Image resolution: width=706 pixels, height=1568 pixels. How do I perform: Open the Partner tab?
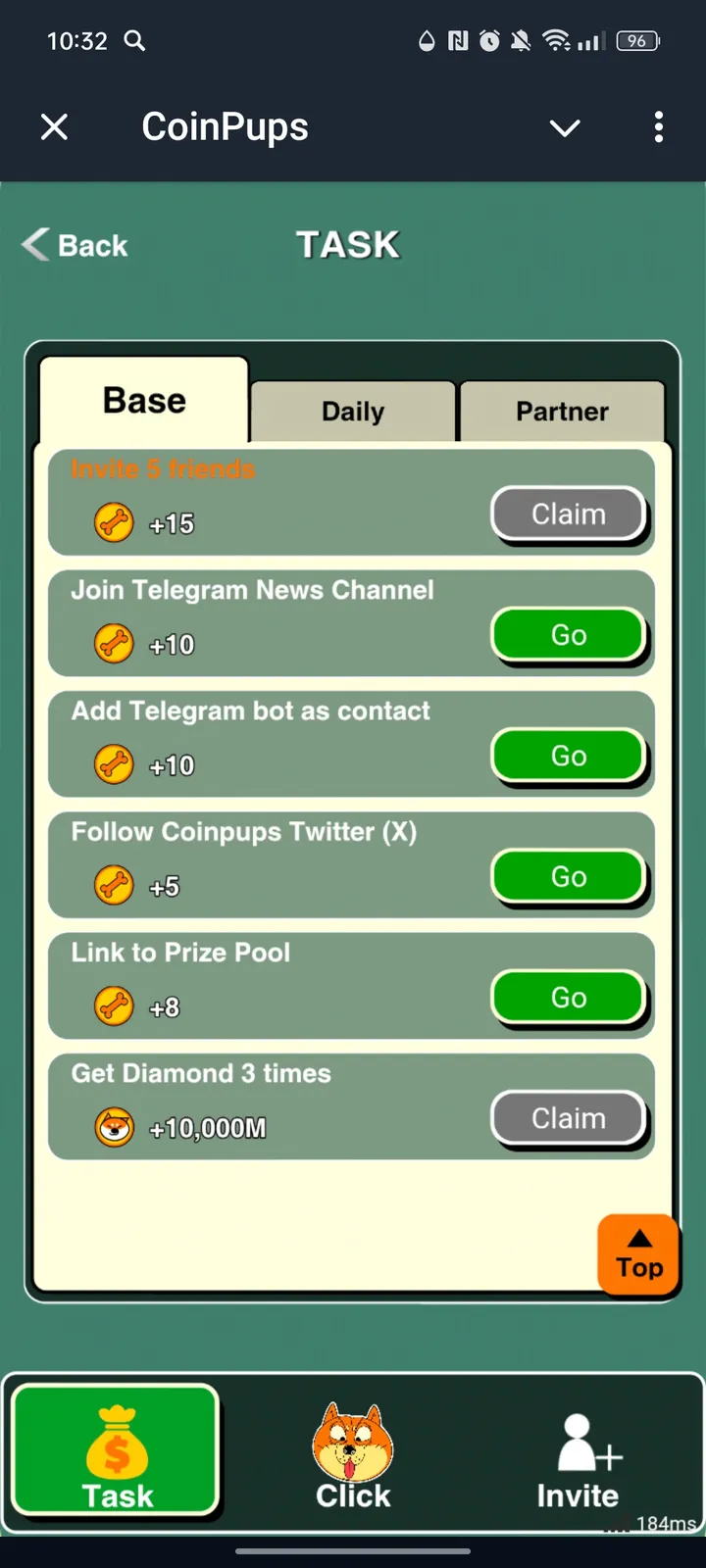click(x=562, y=412)
